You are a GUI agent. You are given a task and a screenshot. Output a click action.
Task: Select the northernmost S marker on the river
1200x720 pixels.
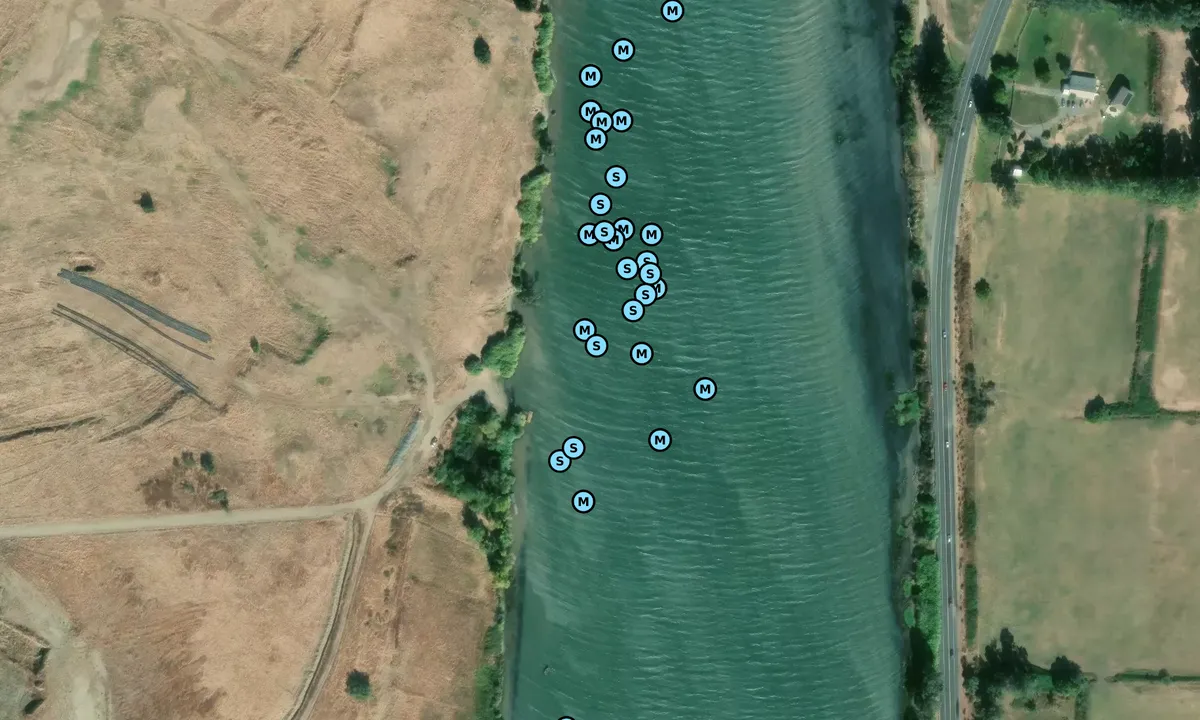coord(616,177)
